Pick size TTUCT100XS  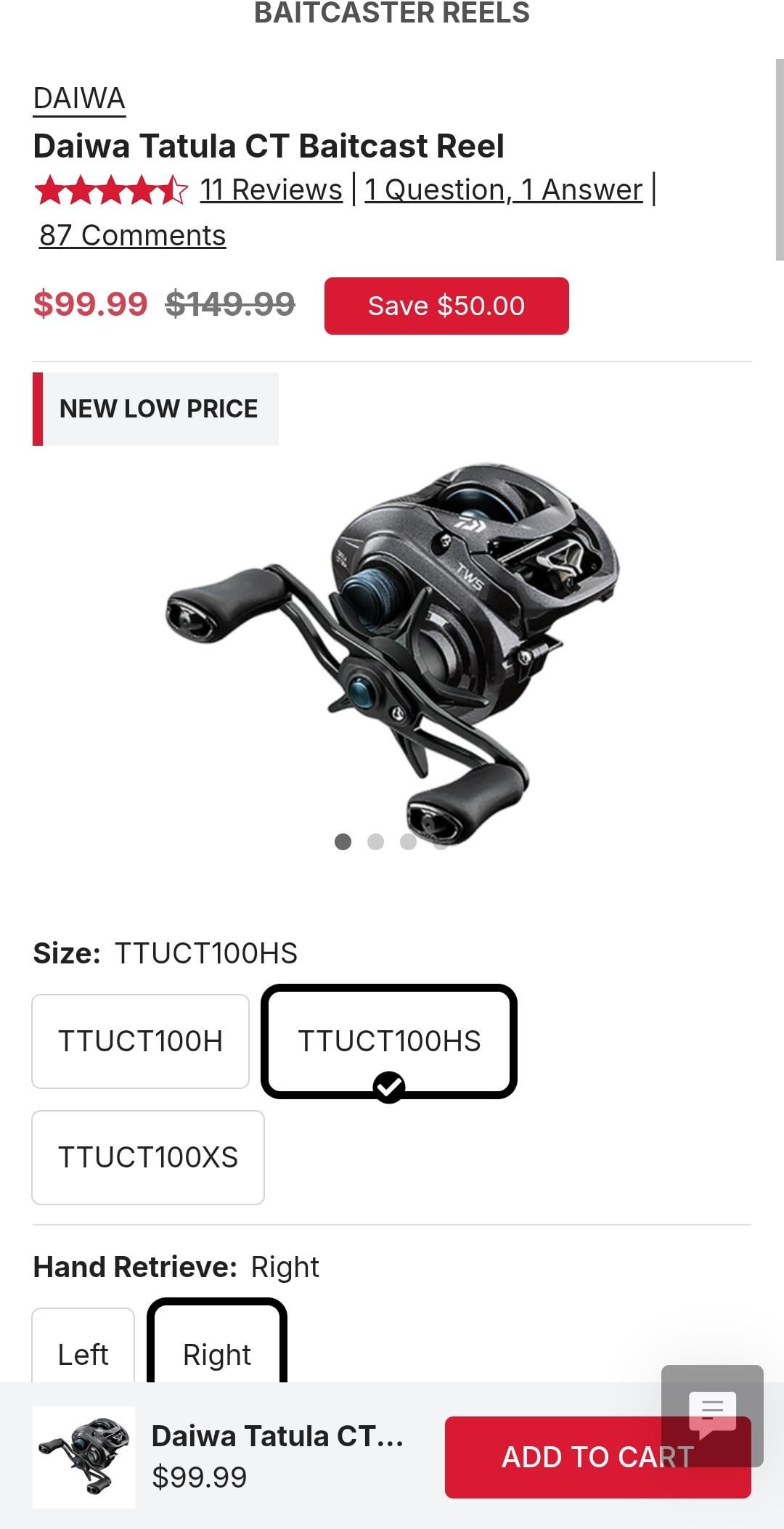148,1157
